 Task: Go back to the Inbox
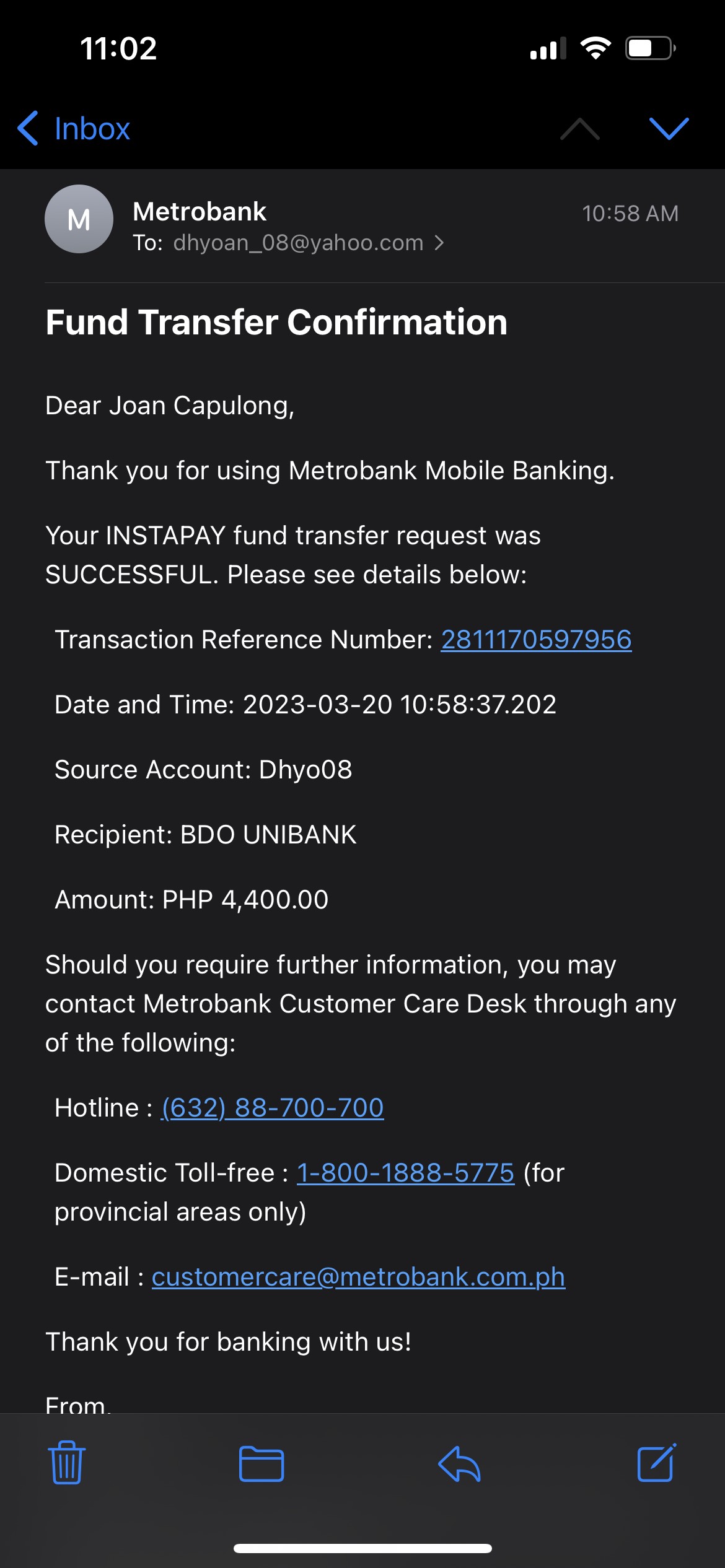(74, 129)
